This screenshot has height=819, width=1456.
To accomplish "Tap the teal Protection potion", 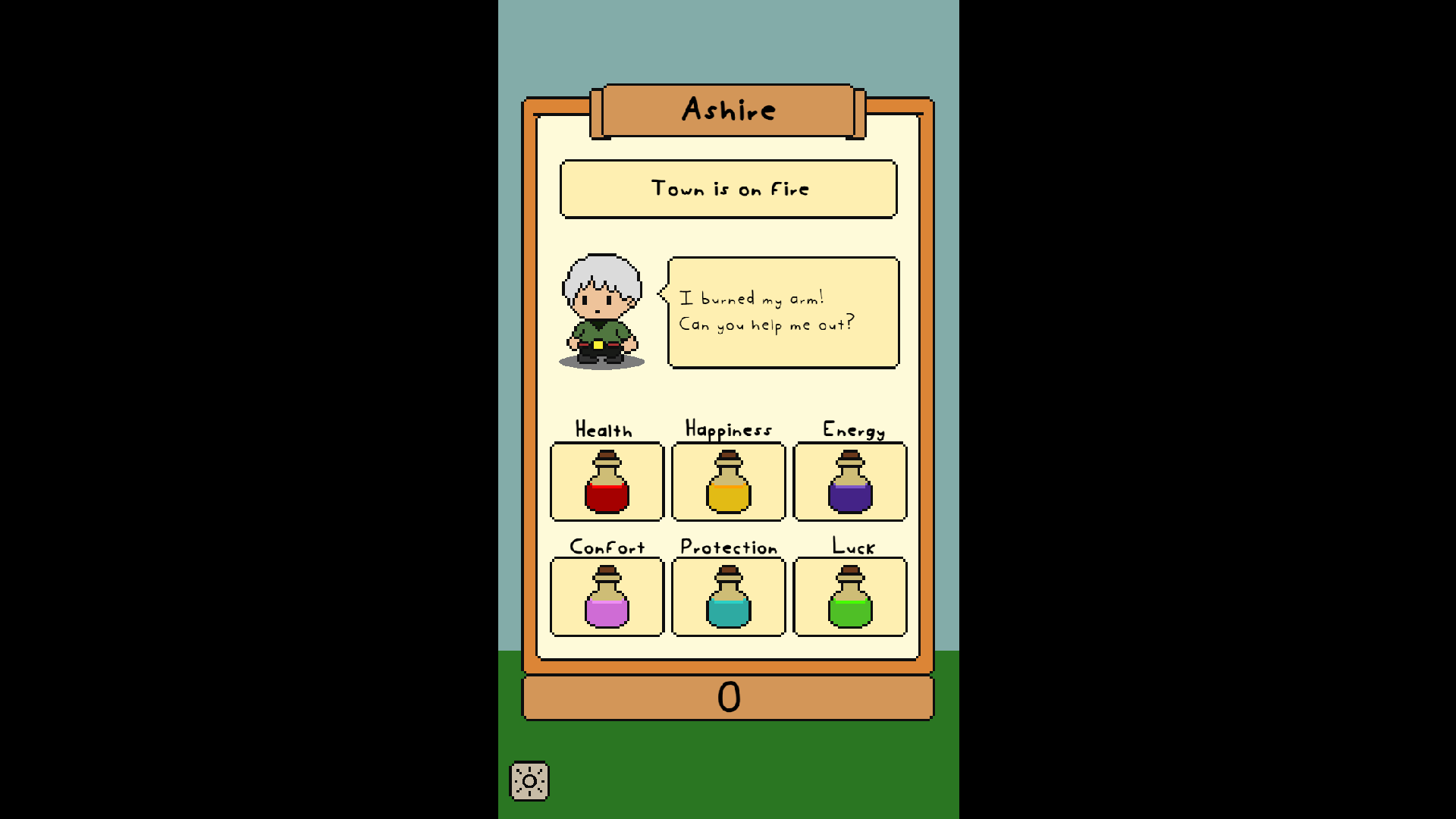I will point(728,598).
